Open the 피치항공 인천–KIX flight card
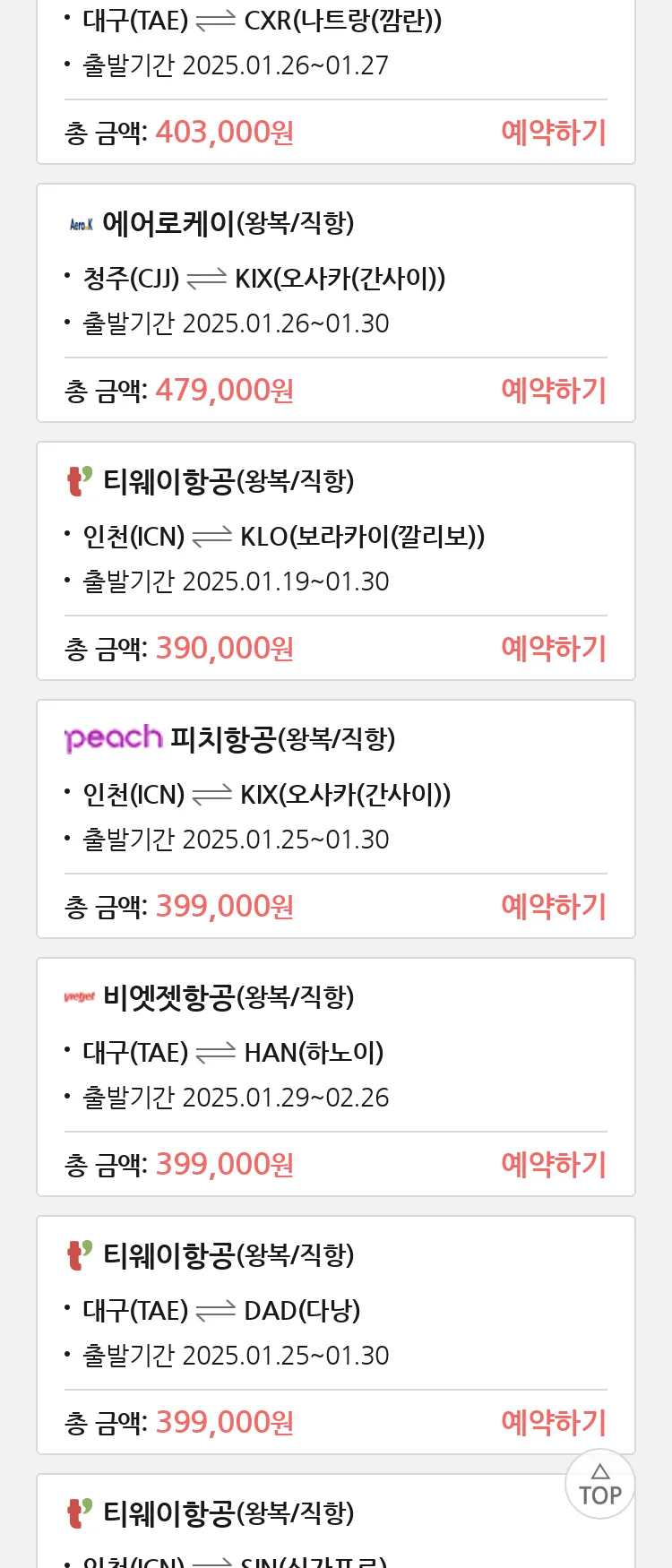Image resolution: width=672 pixels, height=1568 pixels. pos(335,794)
